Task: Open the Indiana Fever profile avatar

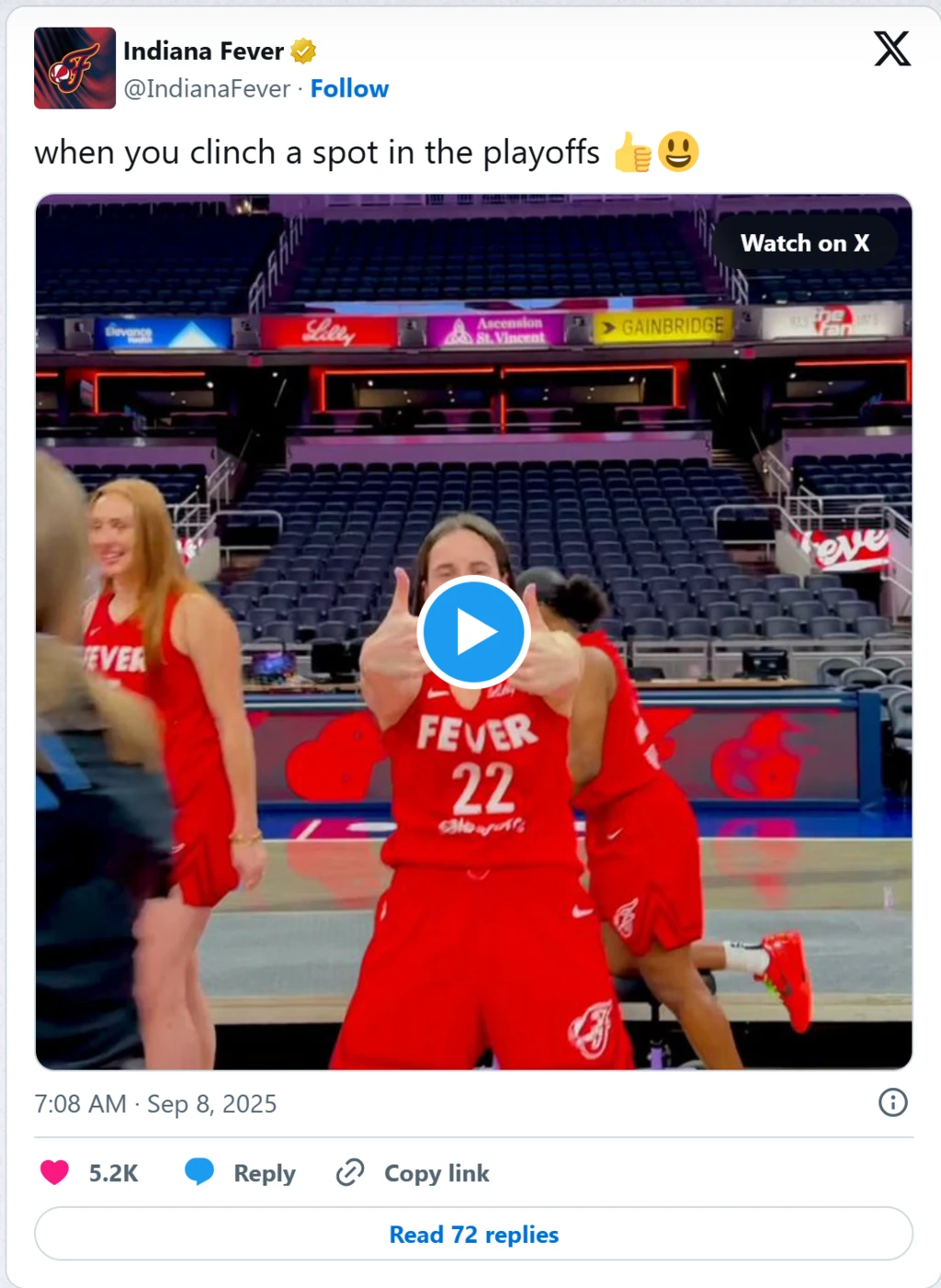Action: tap(74, 68)
